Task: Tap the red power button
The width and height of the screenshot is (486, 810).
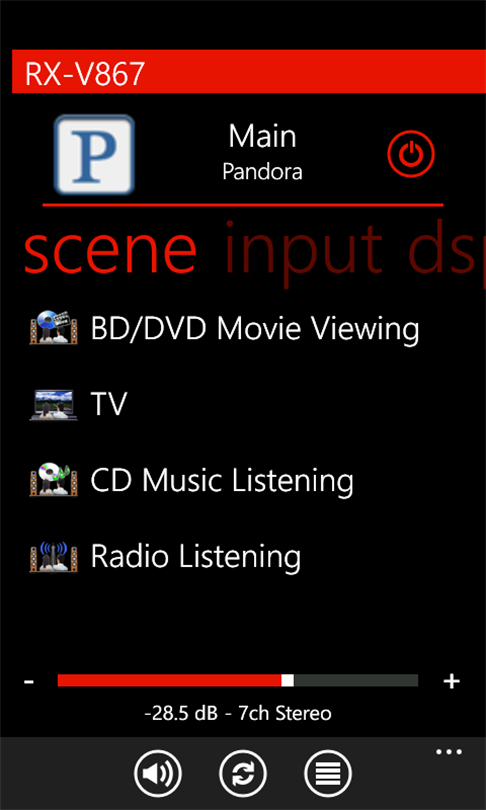Action: tap(411, 154)
